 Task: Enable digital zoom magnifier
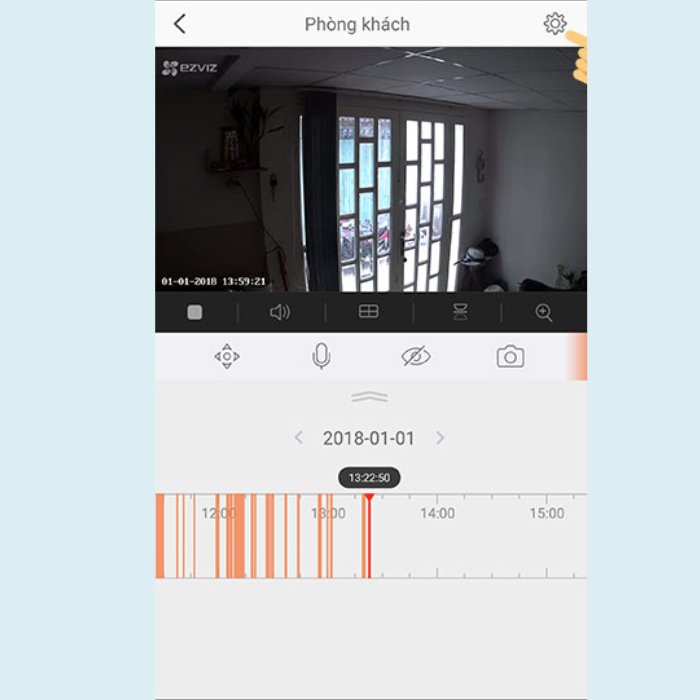[544, 313]
